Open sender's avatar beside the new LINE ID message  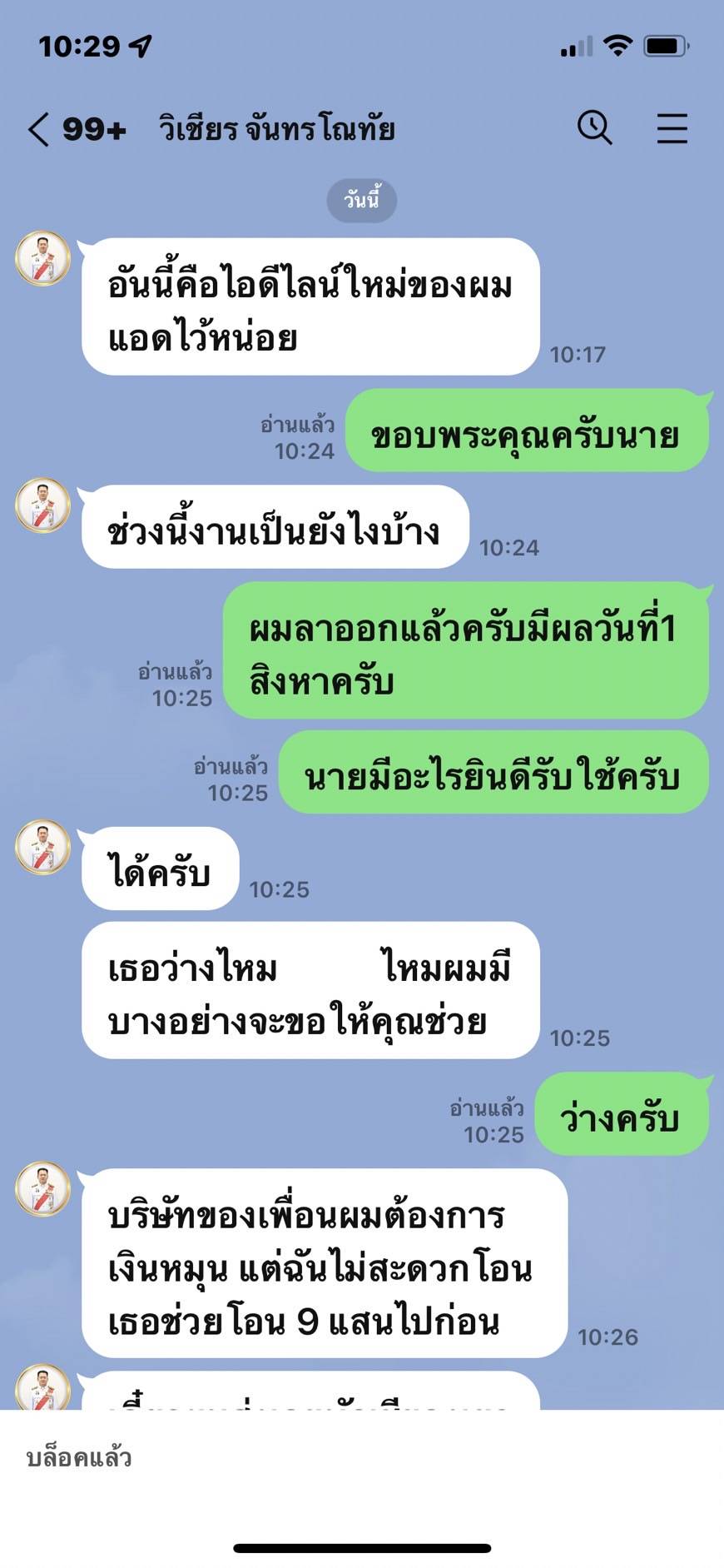click(43, 258)
